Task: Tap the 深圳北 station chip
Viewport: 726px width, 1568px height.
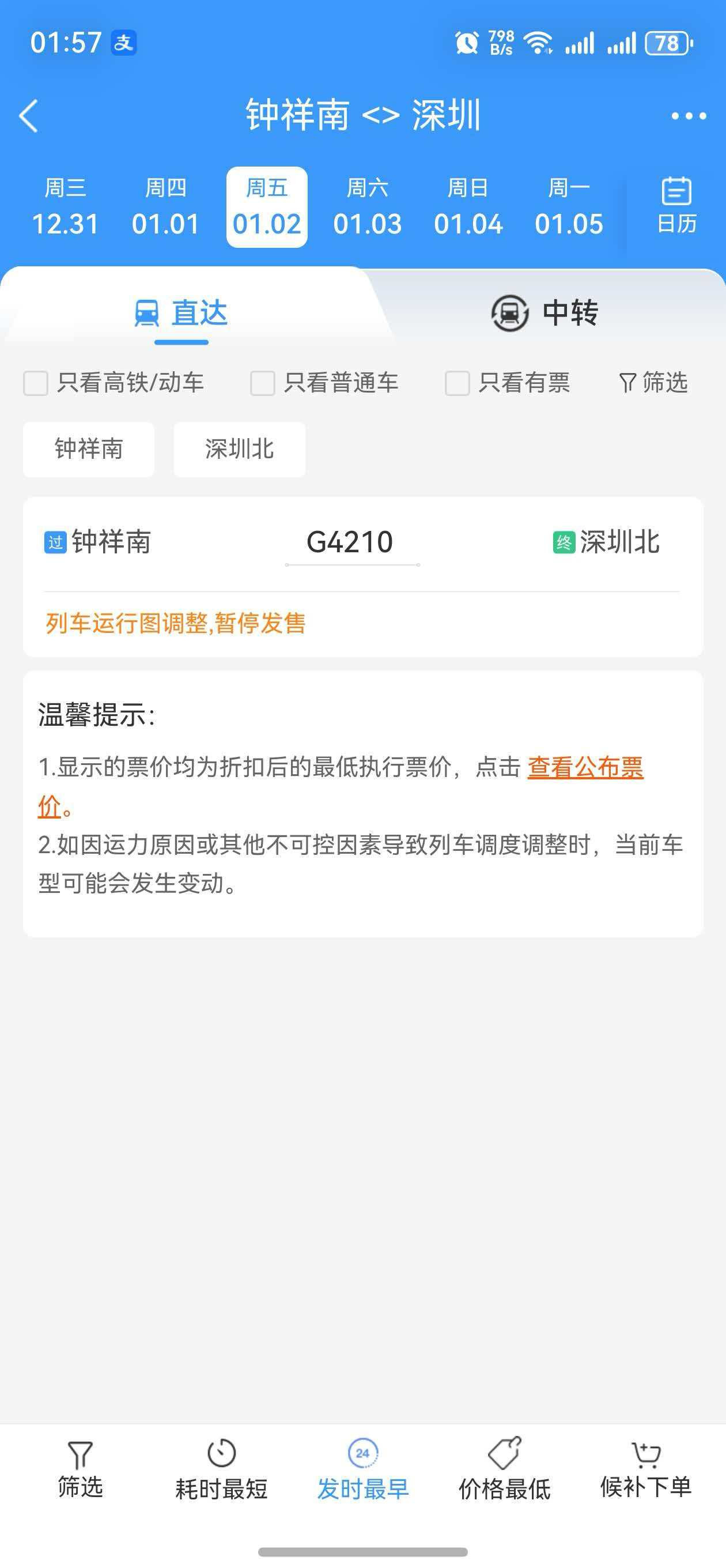Action: click(x=239, y=449)
